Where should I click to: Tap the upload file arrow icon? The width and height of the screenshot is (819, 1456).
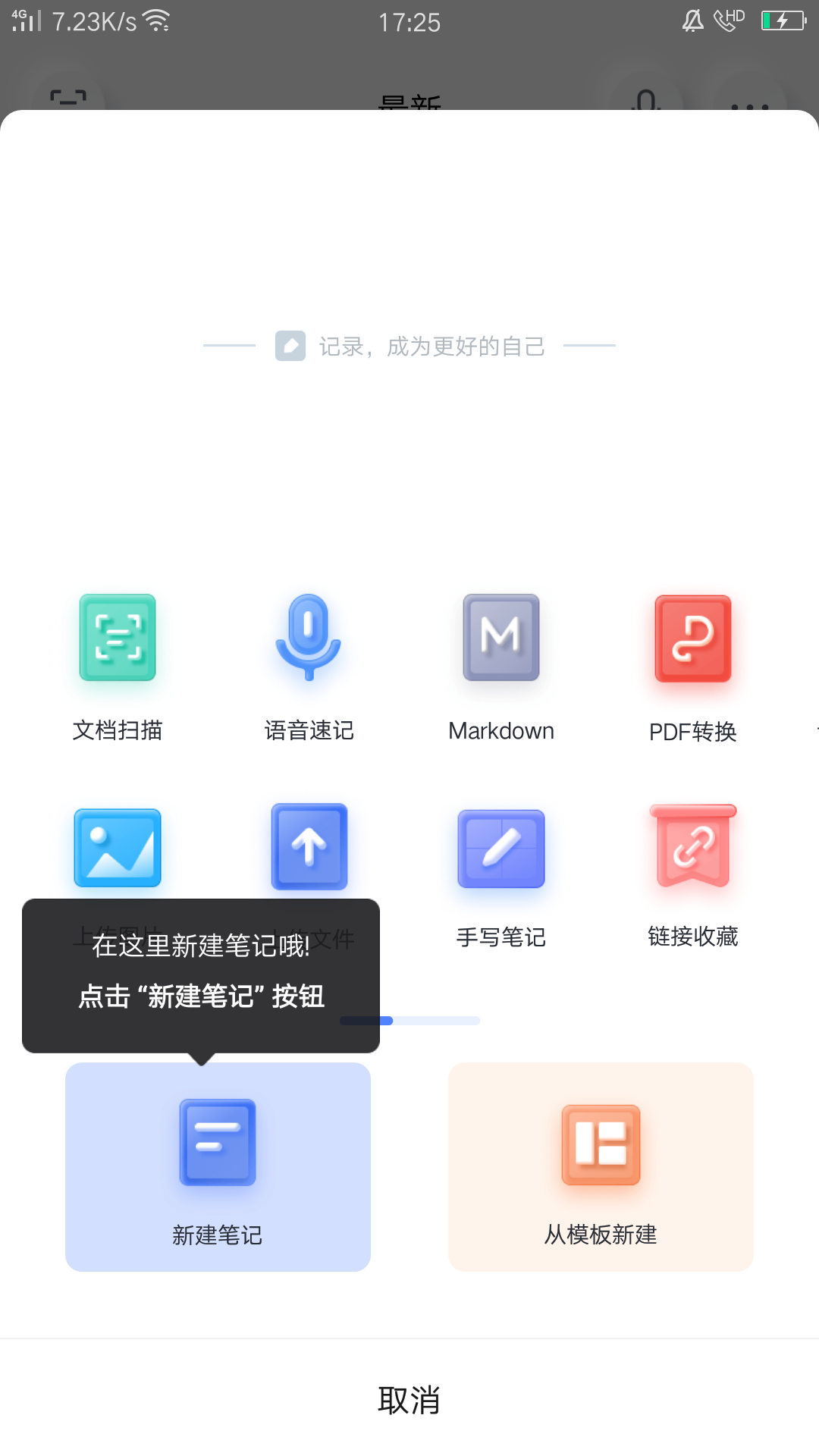click(x=309, y=846)
